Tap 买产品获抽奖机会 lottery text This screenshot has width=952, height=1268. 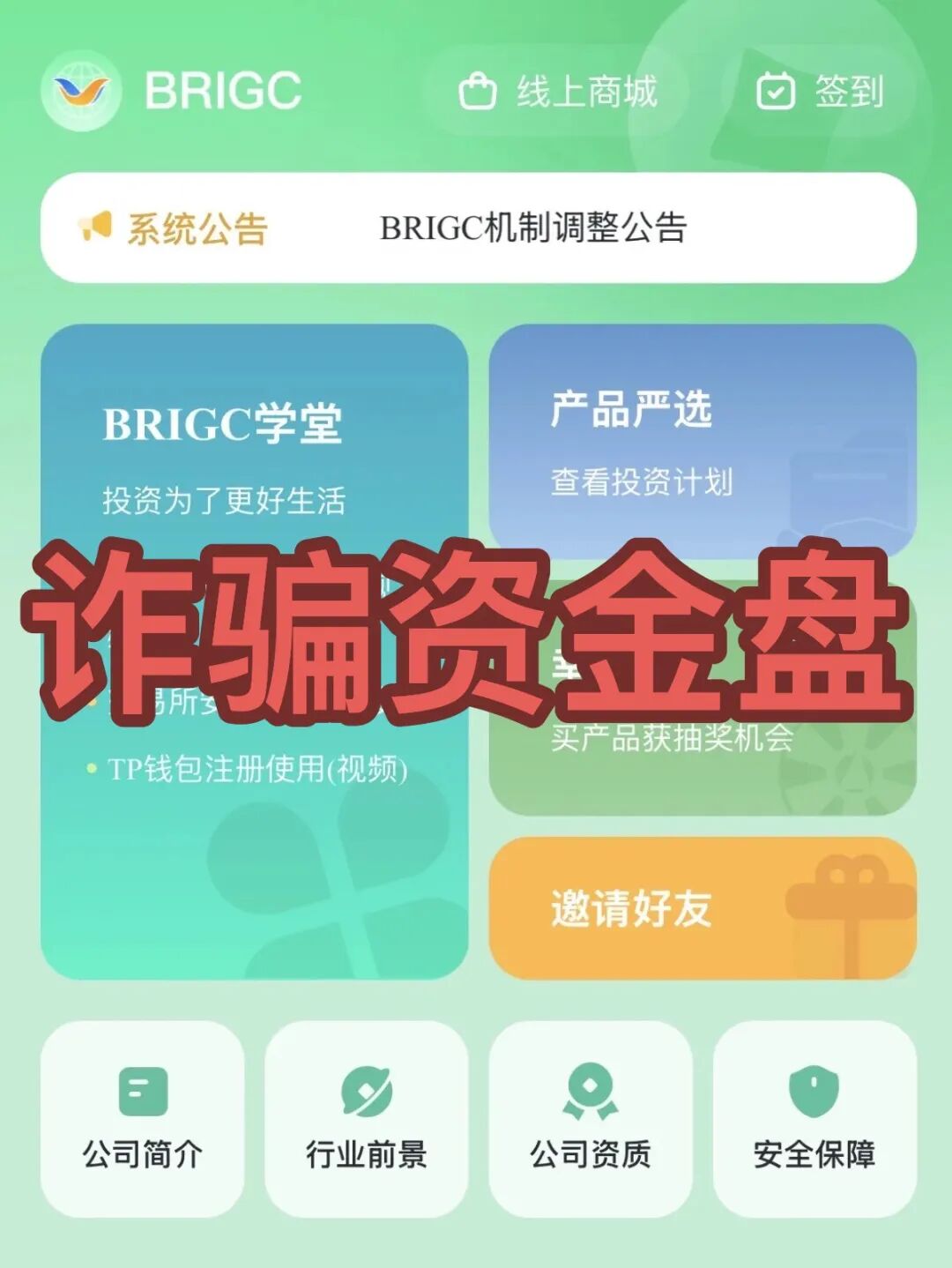(673, 741)
